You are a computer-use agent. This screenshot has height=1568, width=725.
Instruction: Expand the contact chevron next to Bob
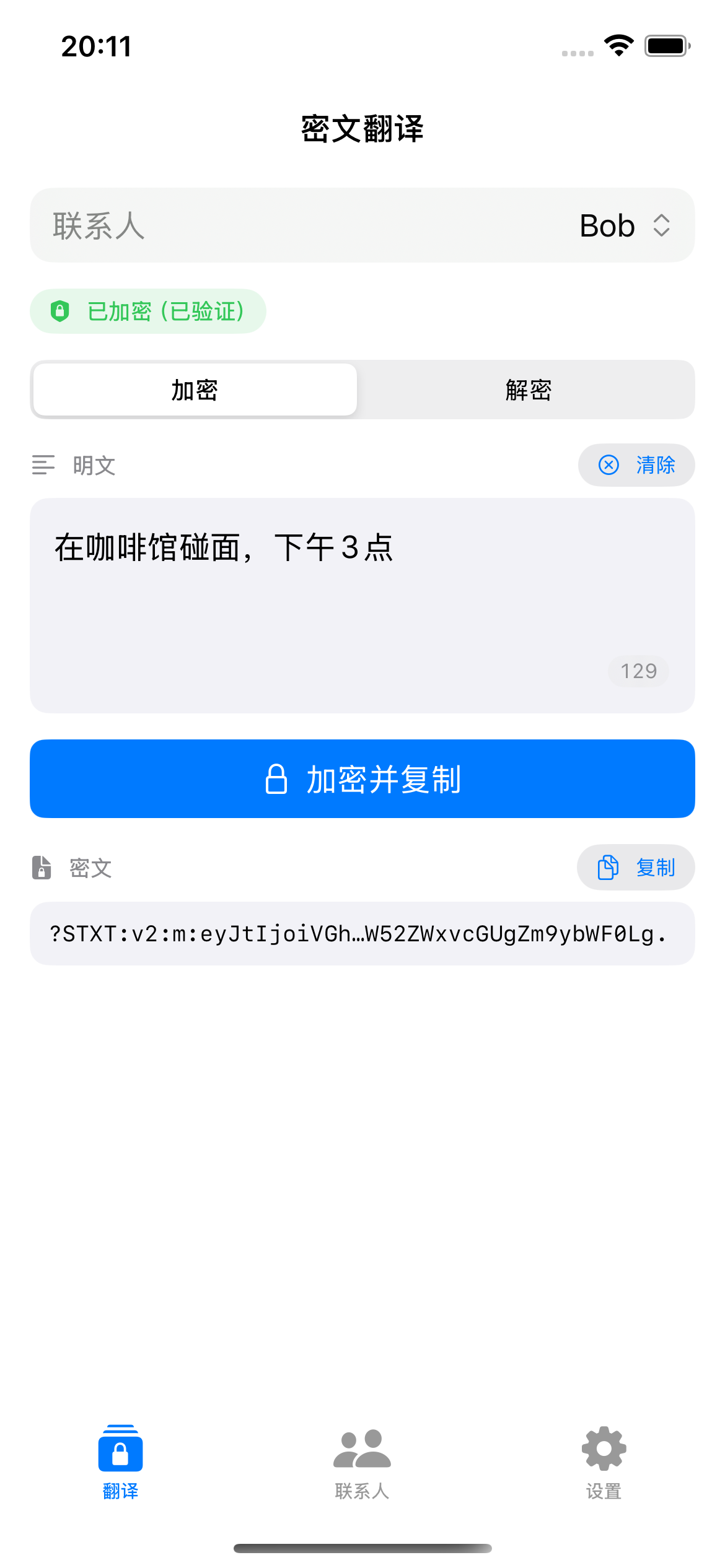[661, 225]
